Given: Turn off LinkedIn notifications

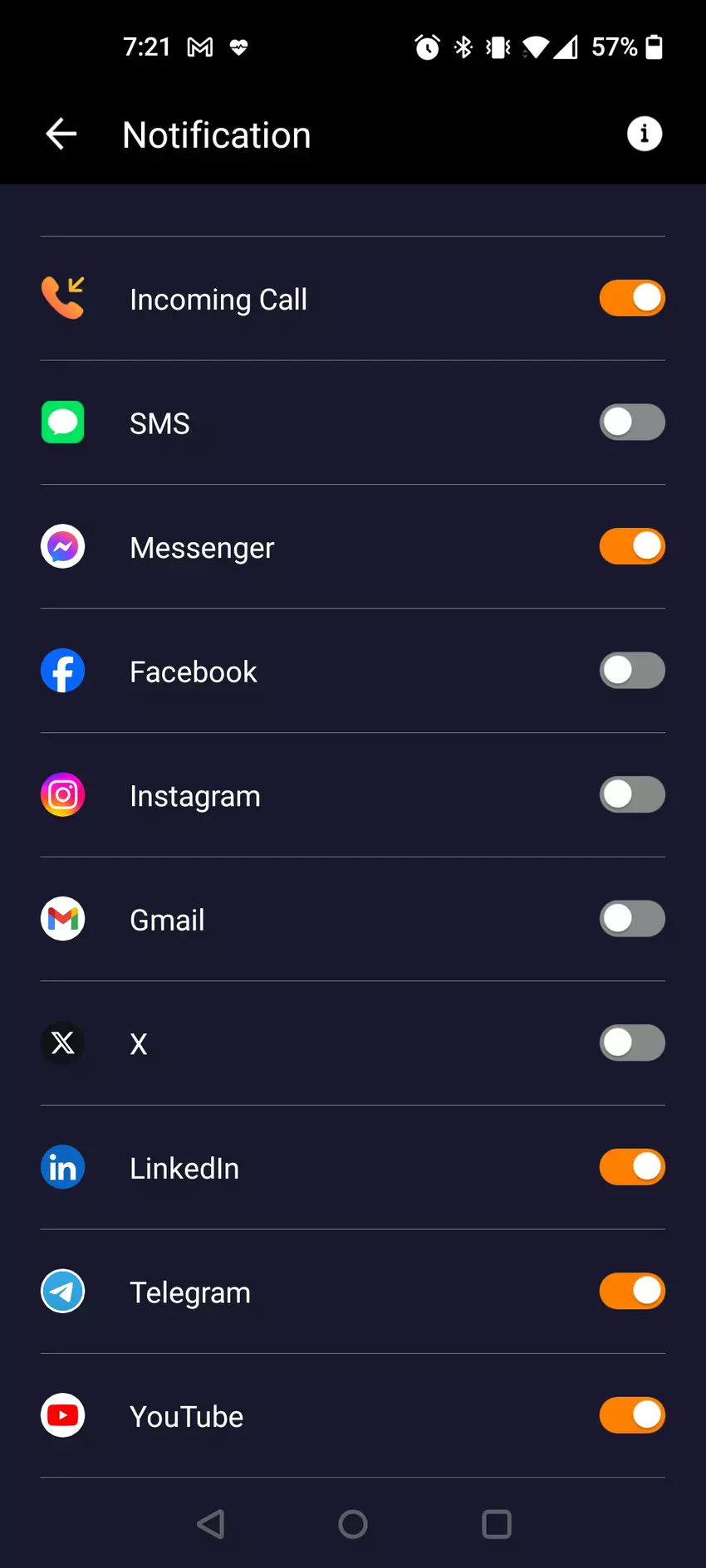Looking at the screenshot, I should [x=632, y=1167].
